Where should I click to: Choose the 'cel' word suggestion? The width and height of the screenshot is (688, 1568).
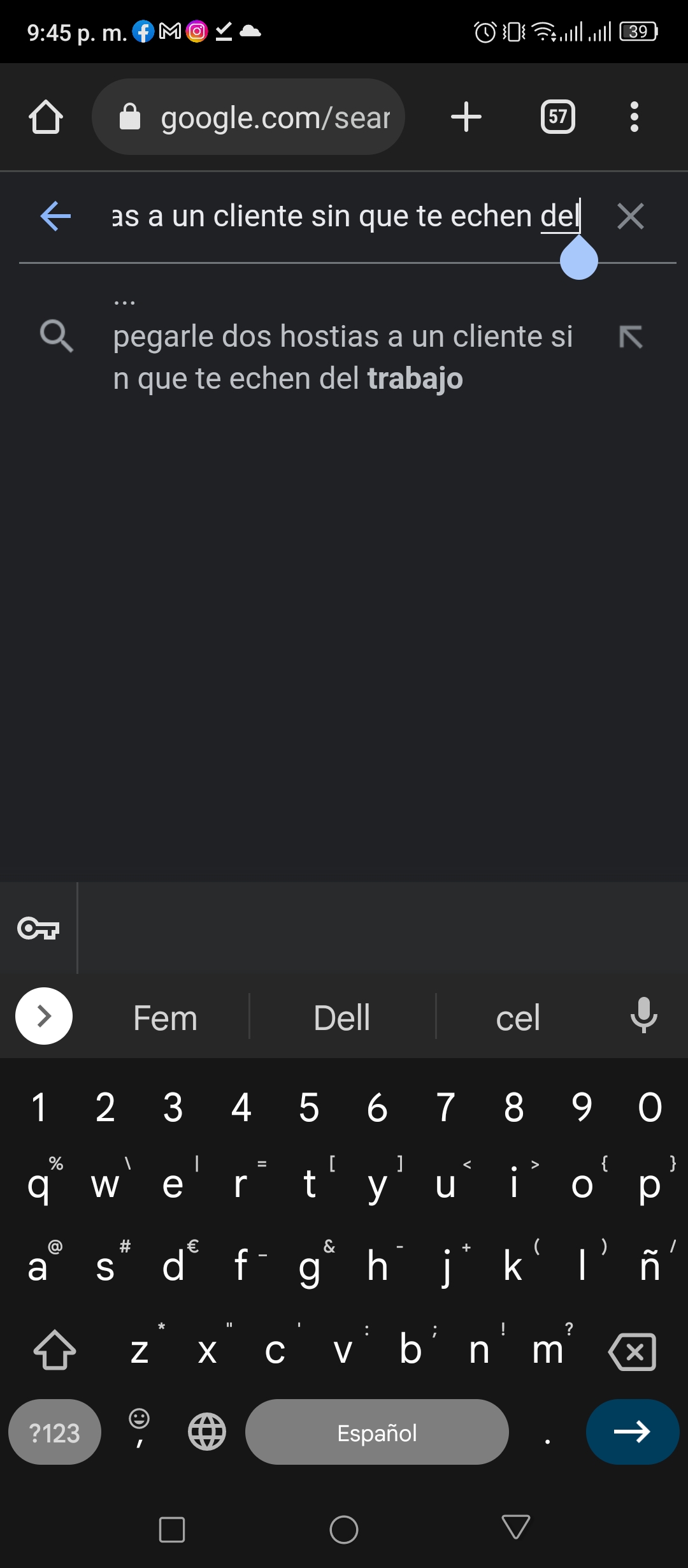click(x=518, y=1017)
